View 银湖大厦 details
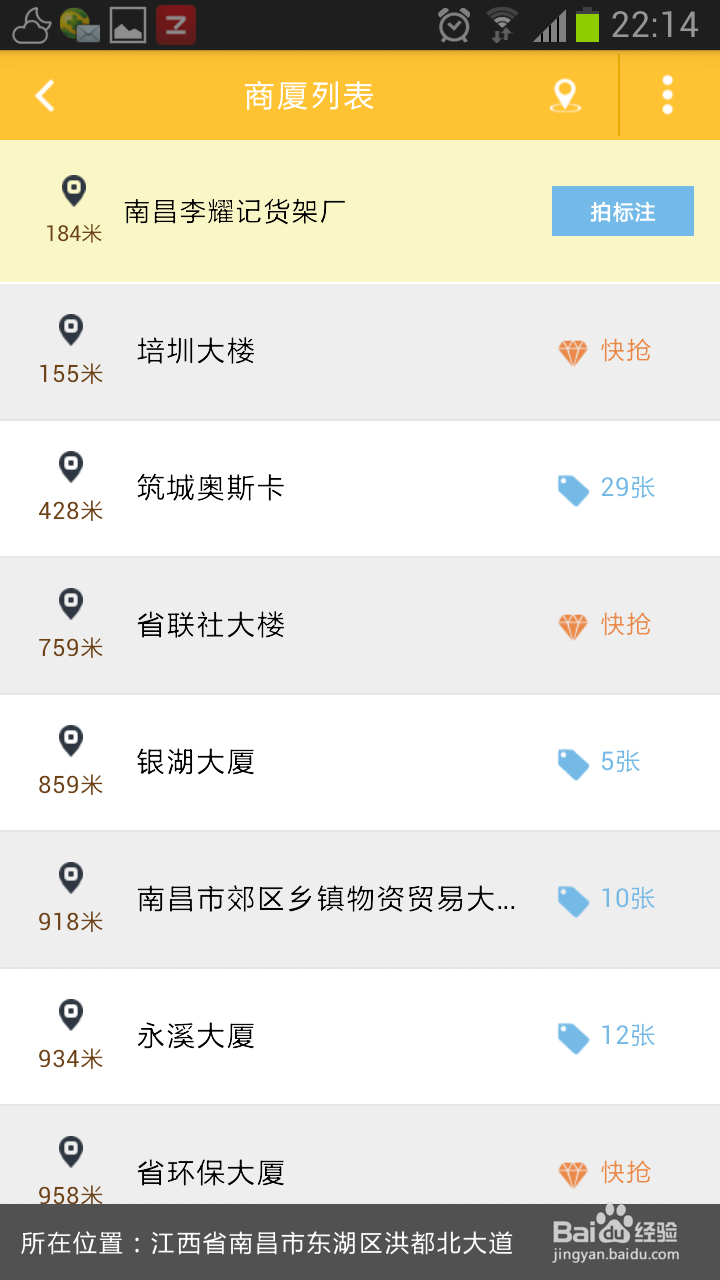The image size is (720, 1280). click(x=196, y=762)
